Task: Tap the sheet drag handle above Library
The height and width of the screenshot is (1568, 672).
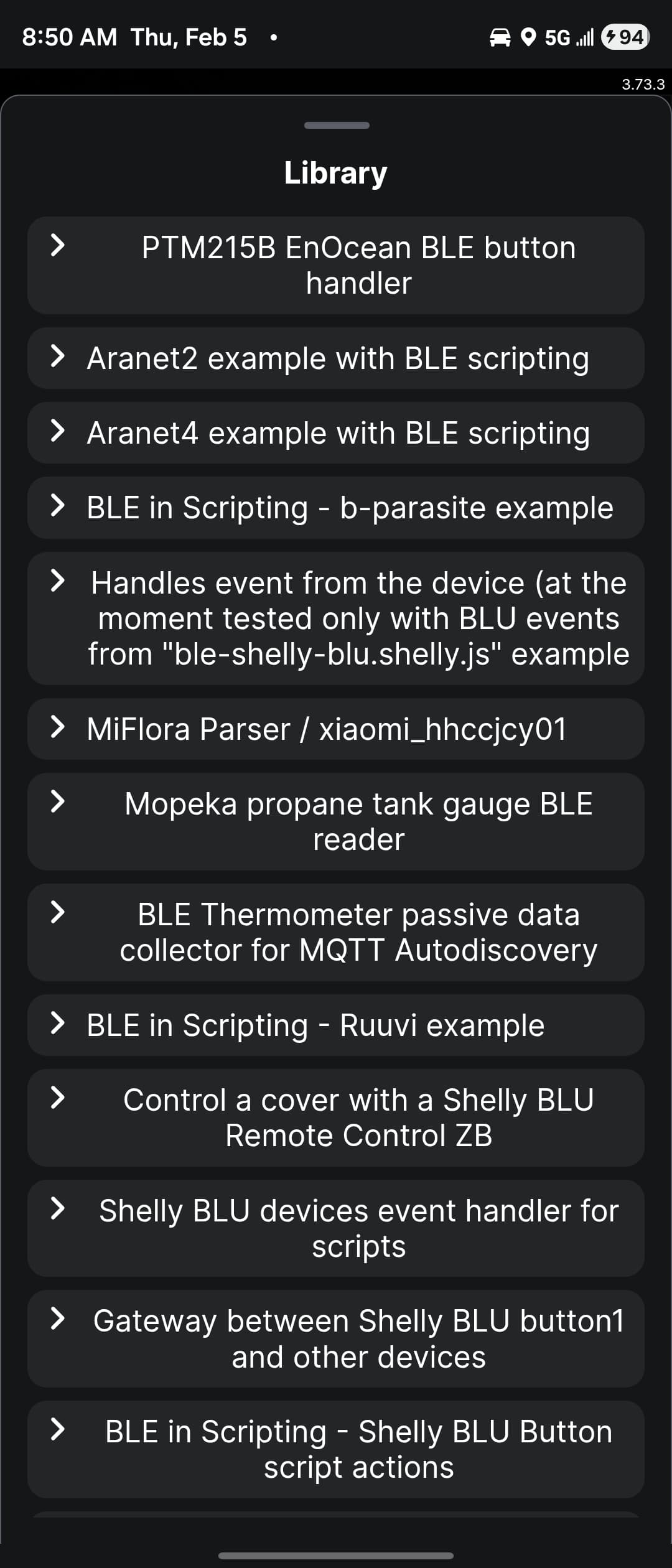Action: (337, 125)
